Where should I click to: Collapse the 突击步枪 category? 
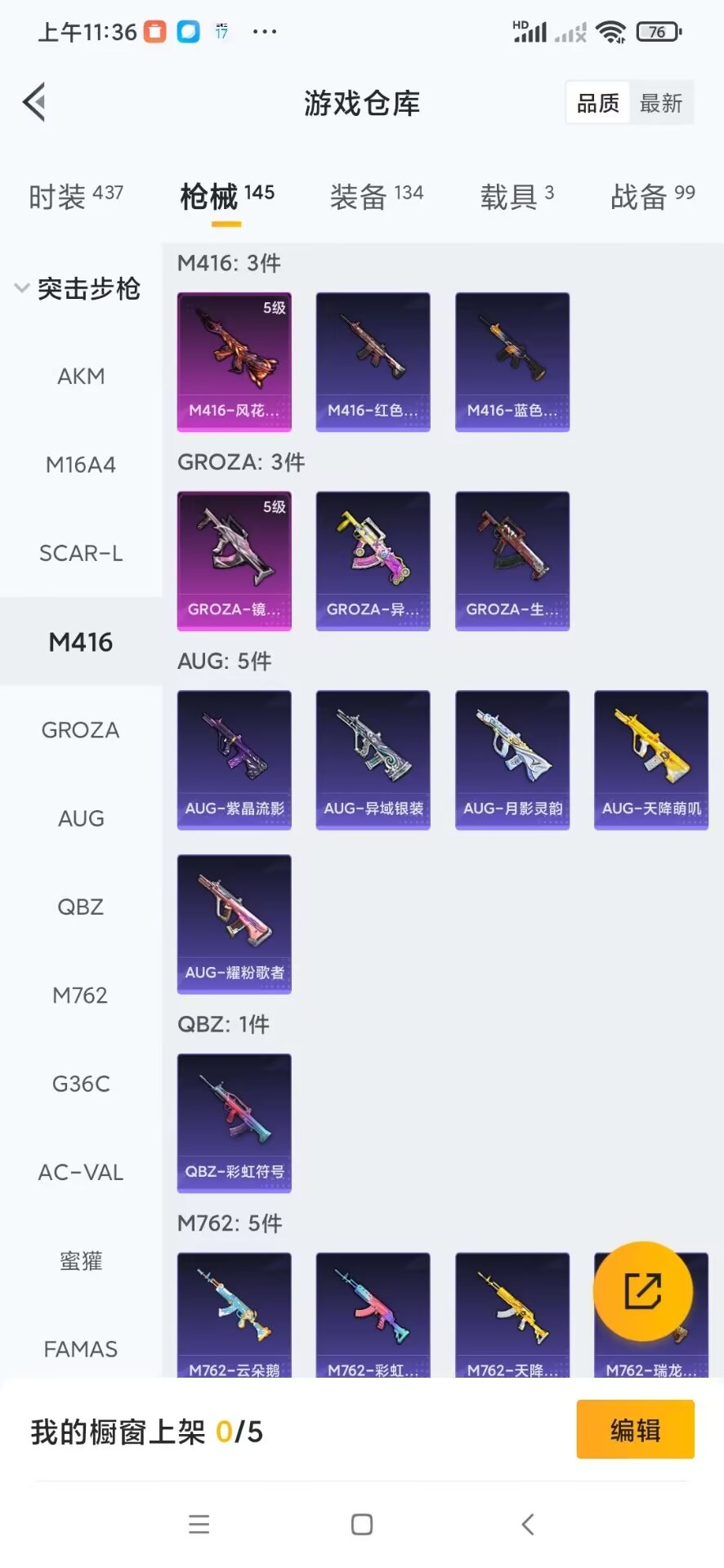click(78, 288)
